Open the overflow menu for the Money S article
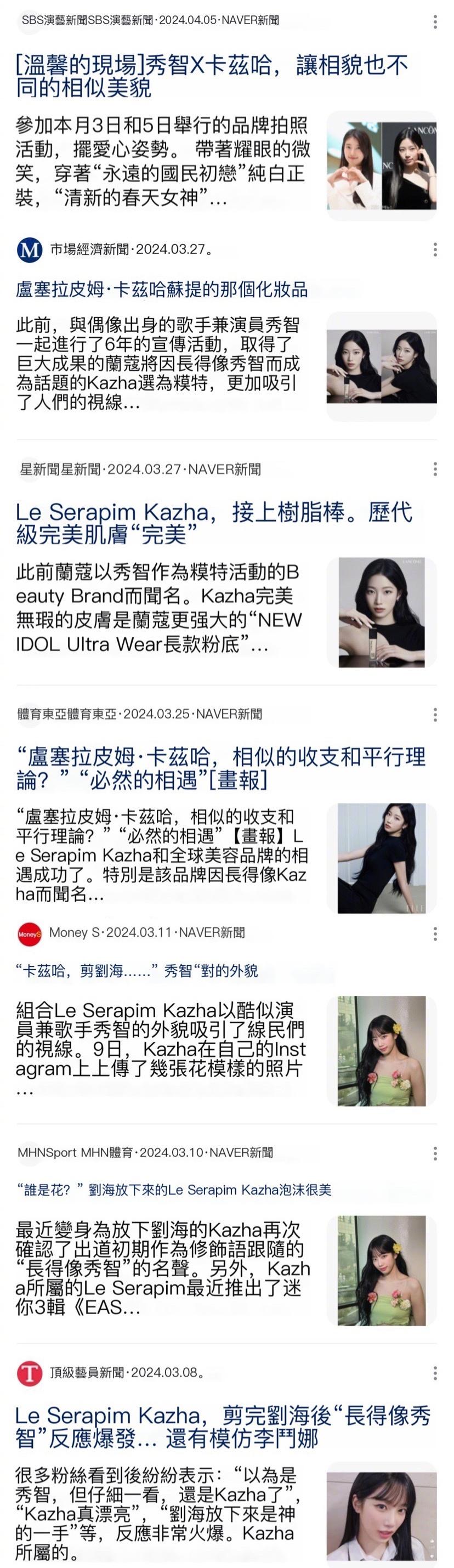454x1568 pixels. [434, 933]
